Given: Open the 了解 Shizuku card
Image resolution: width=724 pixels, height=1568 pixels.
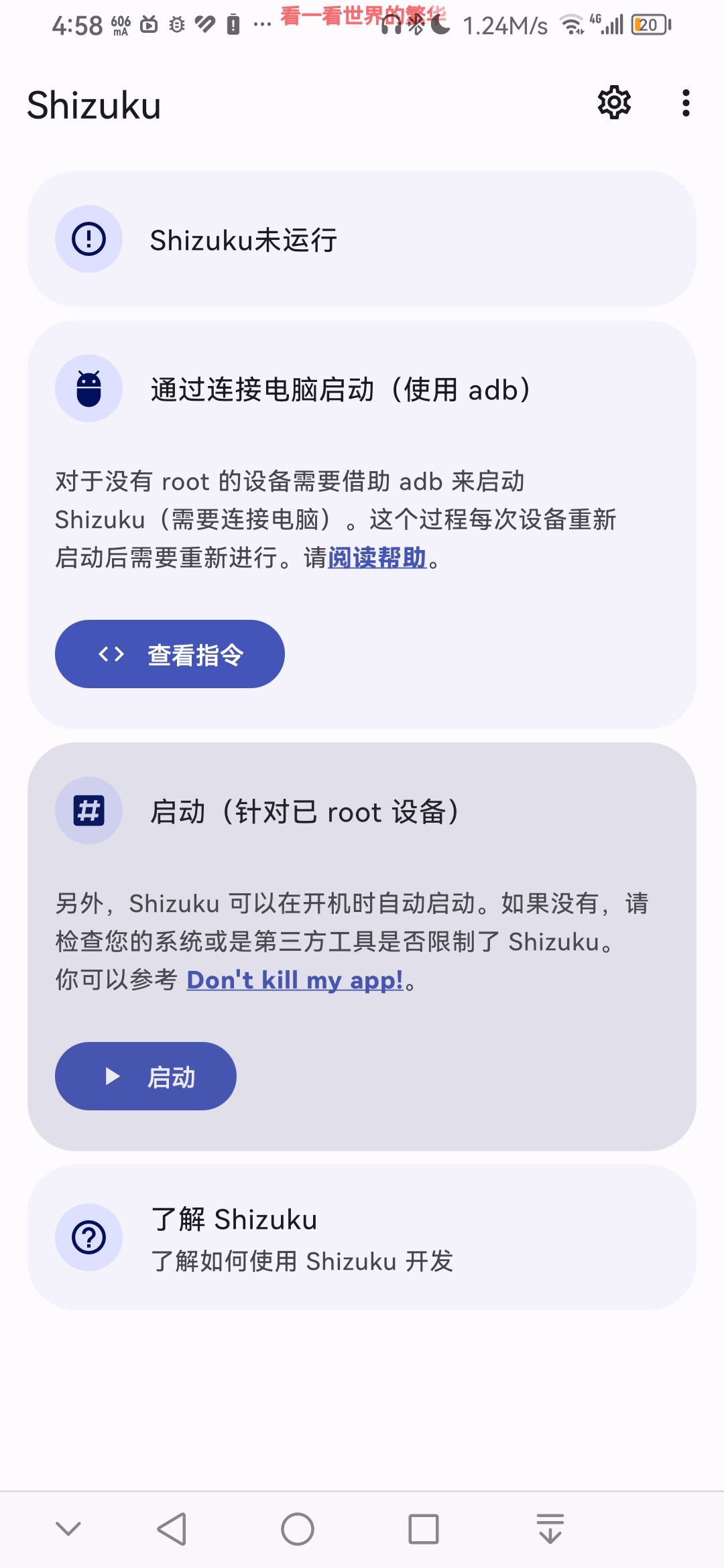Looking at the screenshot, I should click(362, 1237).
